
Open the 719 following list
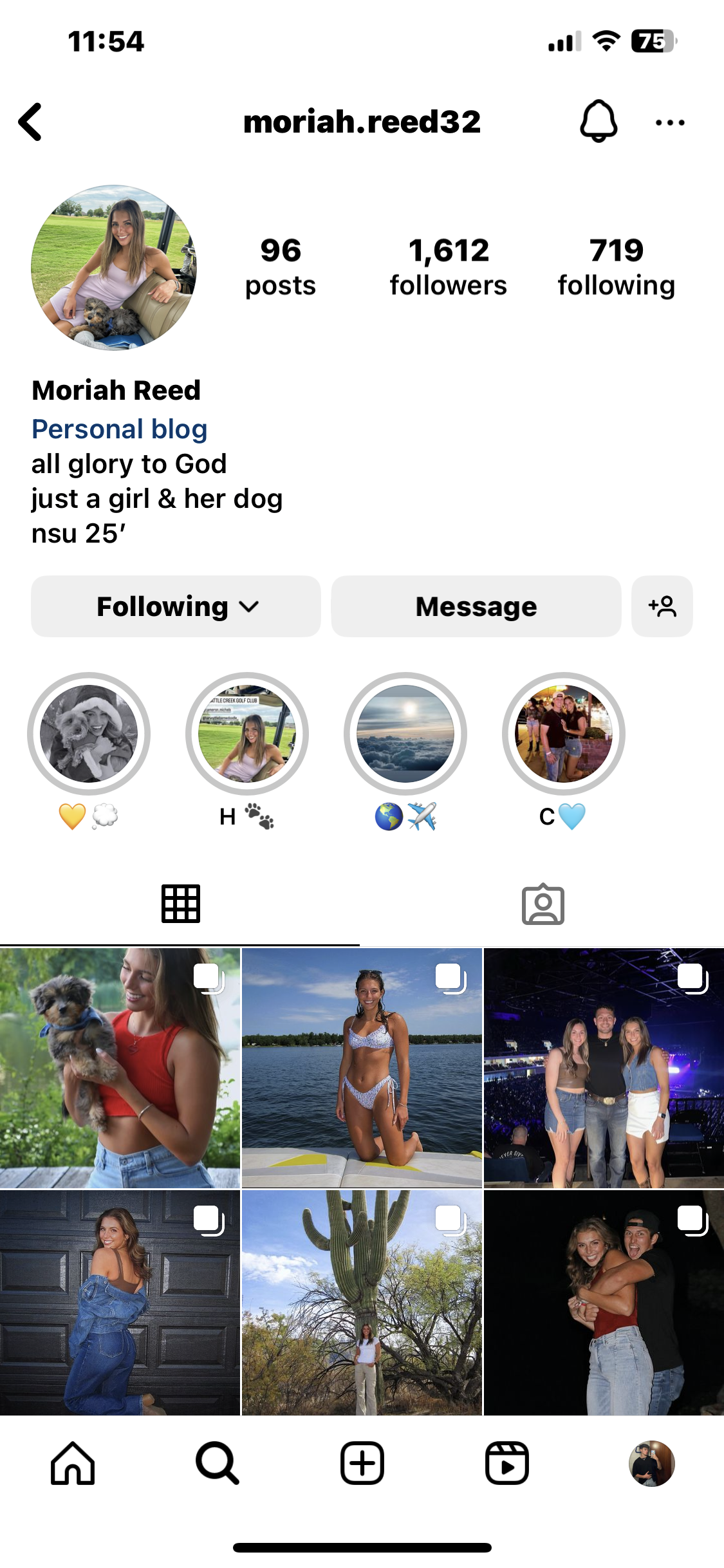(x=616, y=267)
